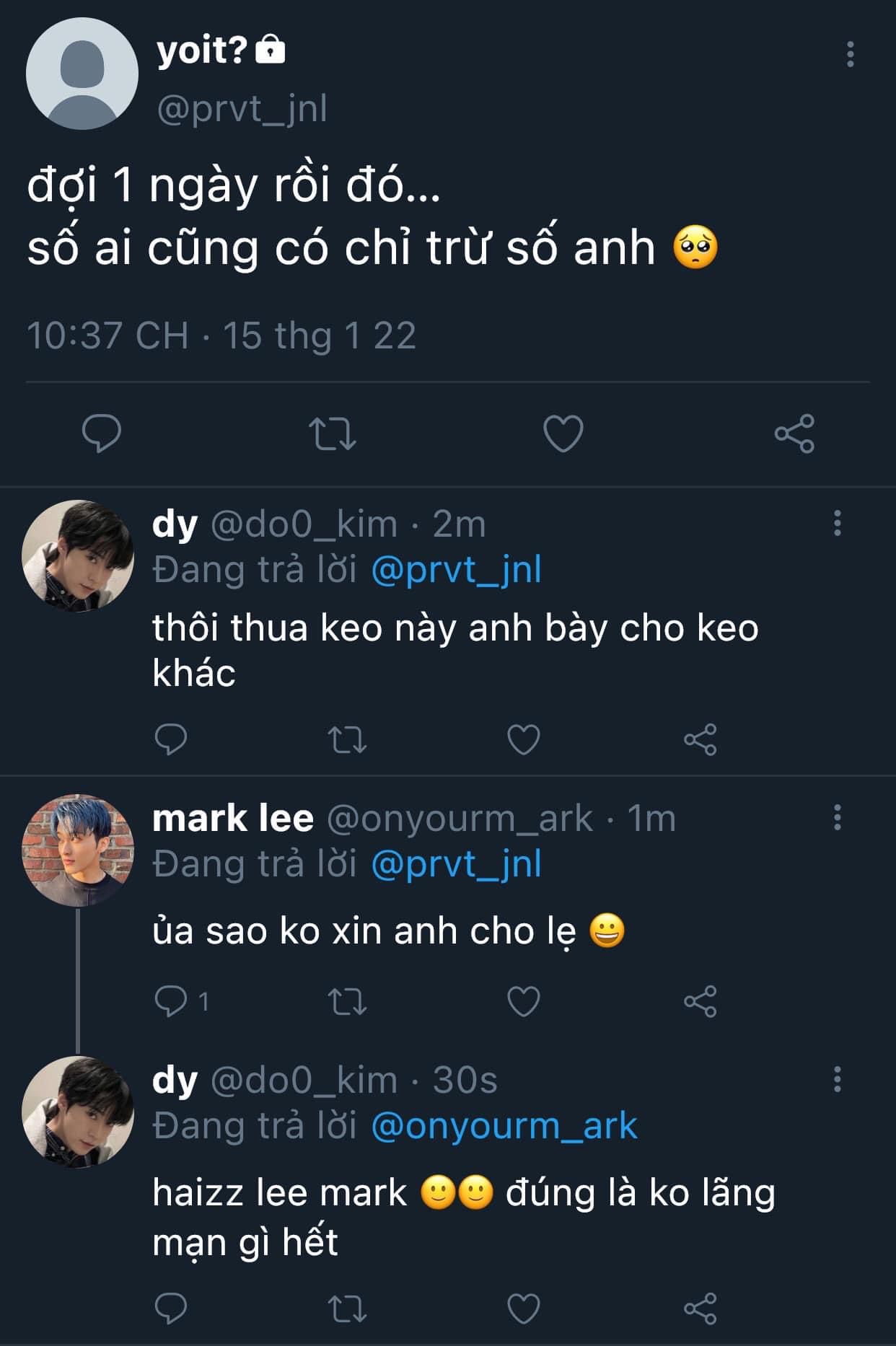Open the yoit? profile picture
The height and width of the screenshot is (1346, 896).
pos(82,74)
